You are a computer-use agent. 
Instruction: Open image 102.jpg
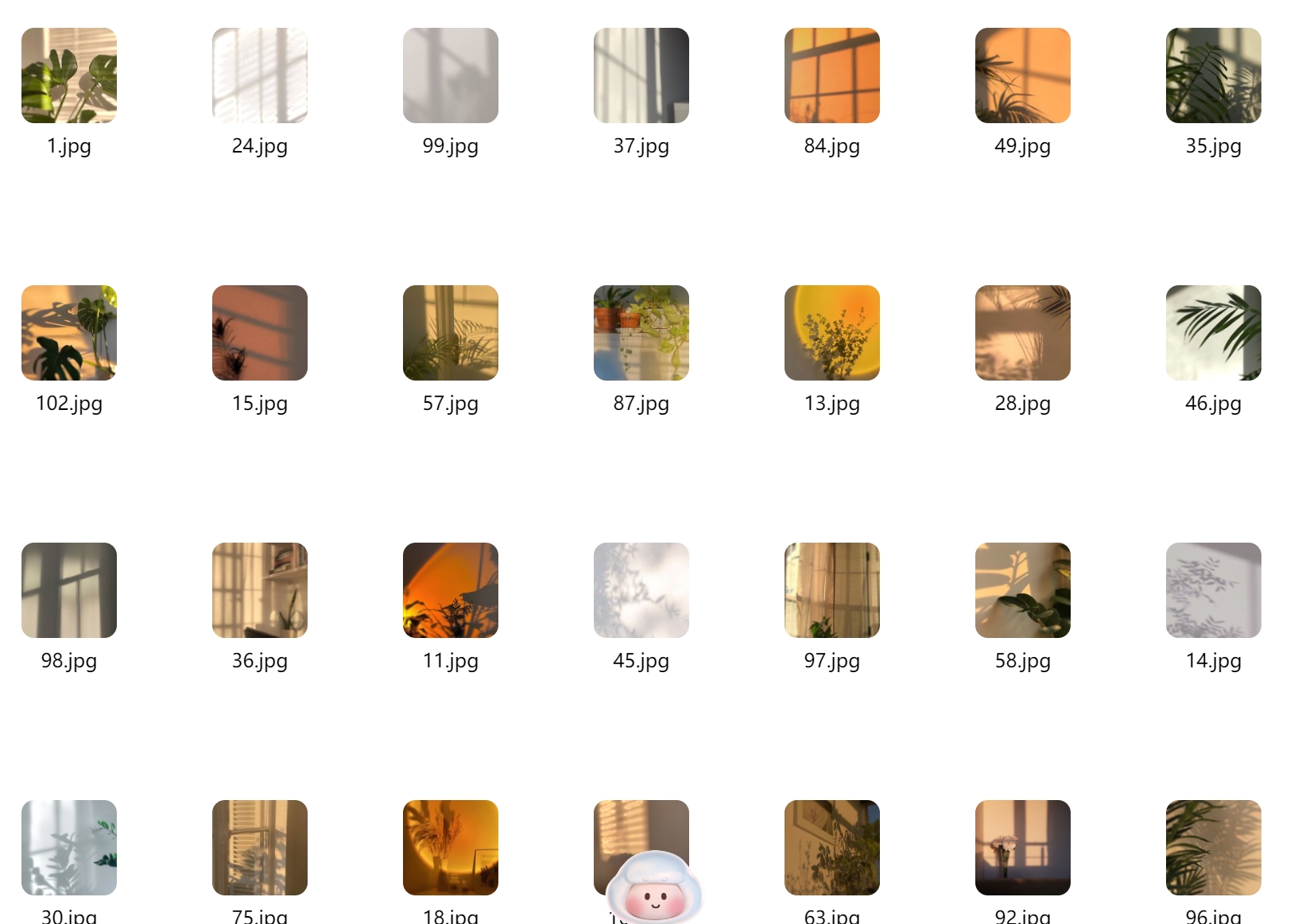click(x=69, y=333)
